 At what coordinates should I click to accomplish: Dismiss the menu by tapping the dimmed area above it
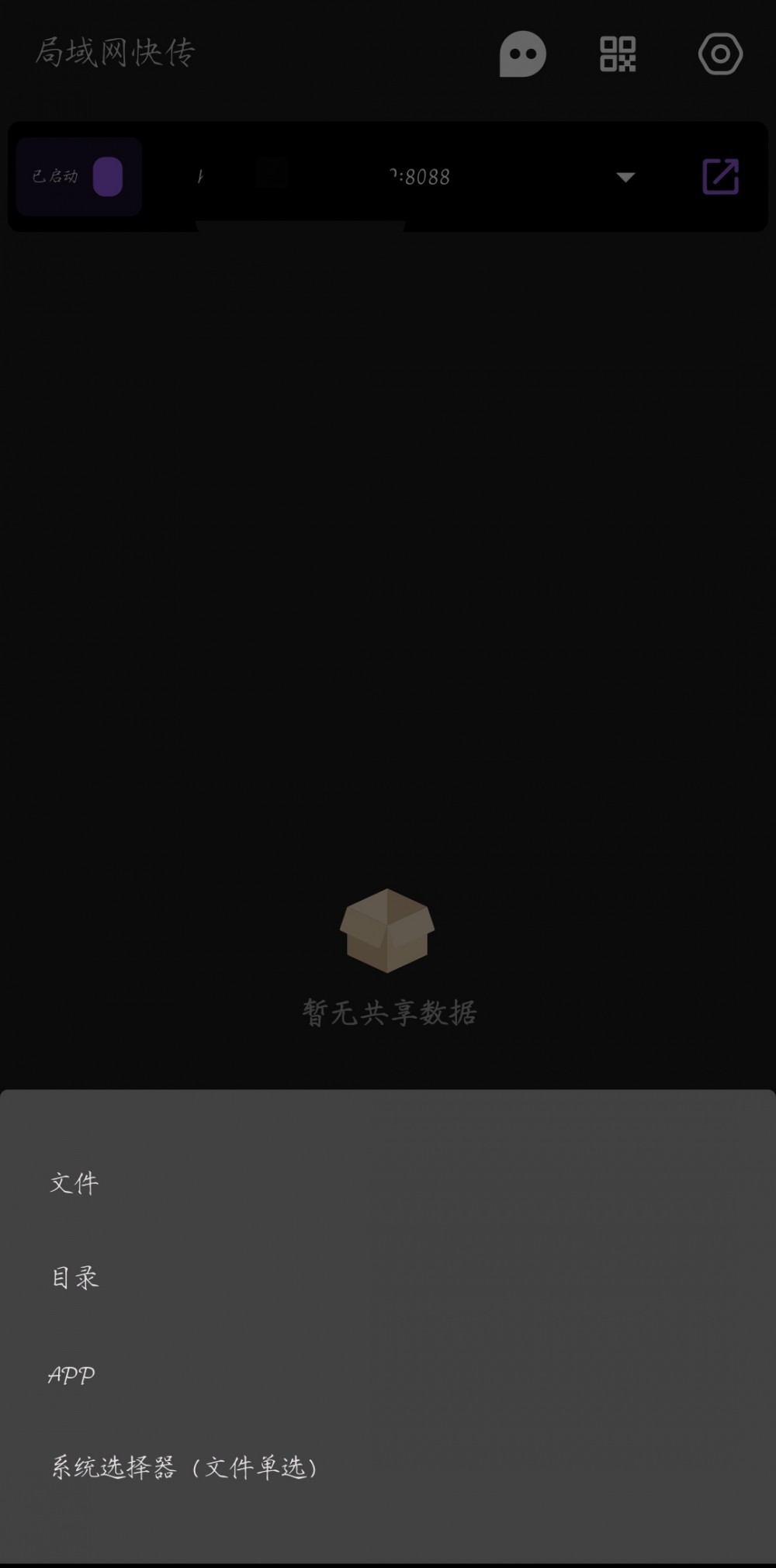coord(388,621)
